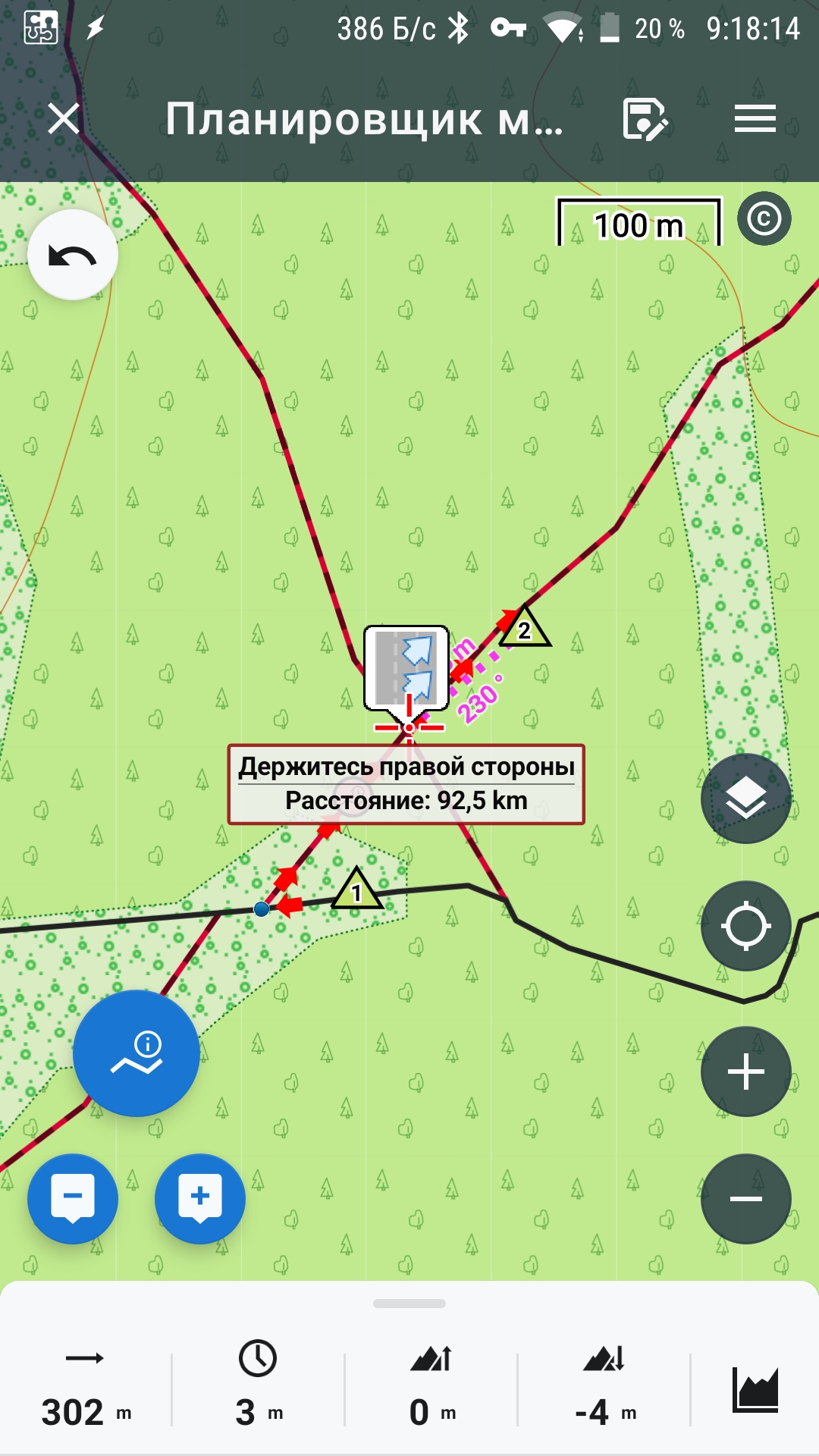Remove a route point with minus button
Image resolution: width=819 pixels, height=1456 pixels.
[73, 1199]
